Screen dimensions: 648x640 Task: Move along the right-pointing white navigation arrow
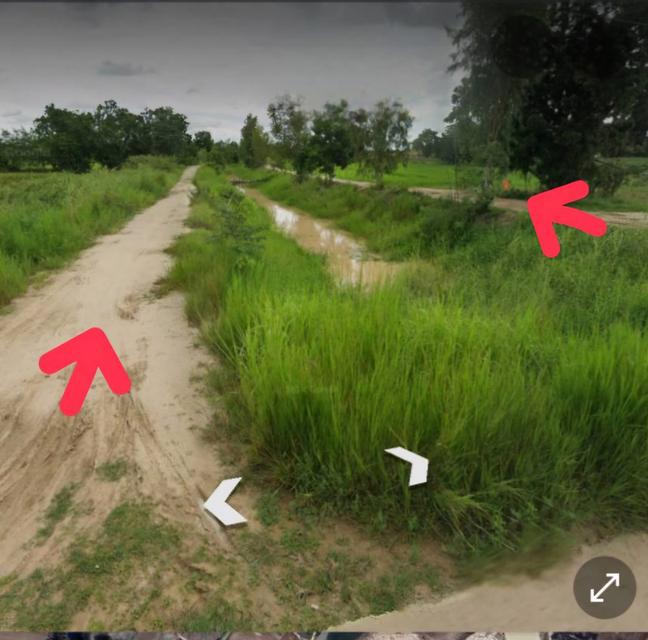410,464
